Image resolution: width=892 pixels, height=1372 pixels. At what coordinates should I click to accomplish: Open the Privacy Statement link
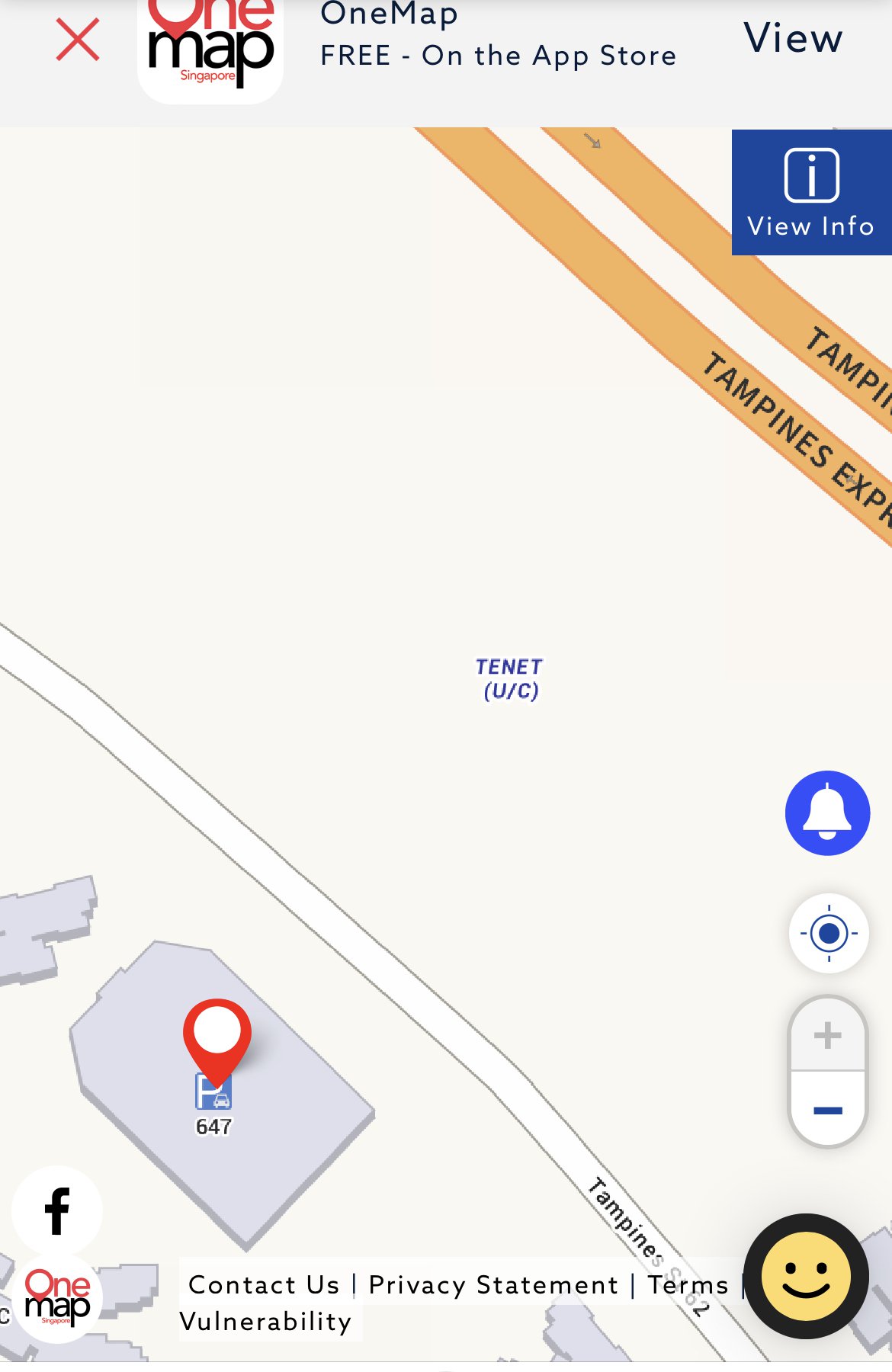(493, 1285)
